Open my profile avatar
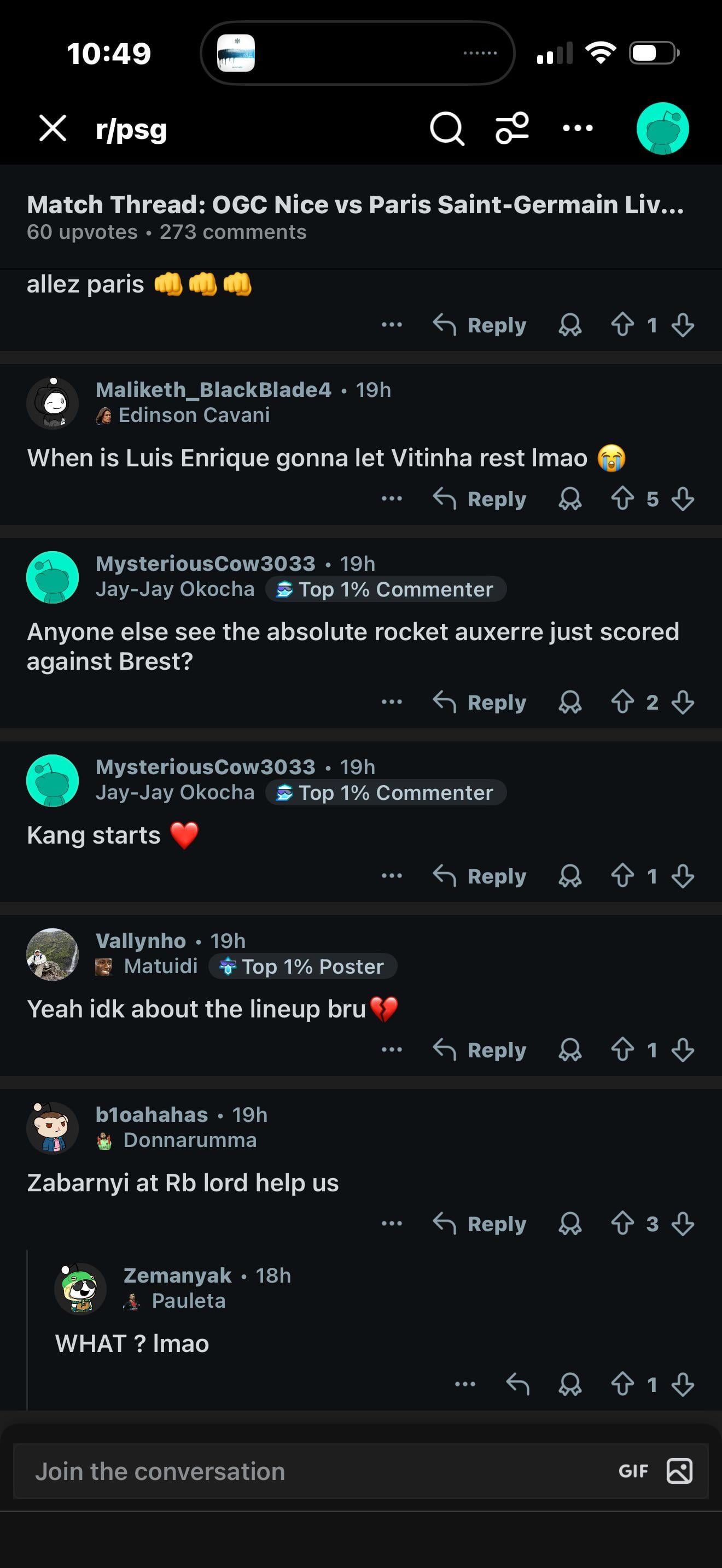This screenshot has width=722, height=1568. click(x=662, y=128)
